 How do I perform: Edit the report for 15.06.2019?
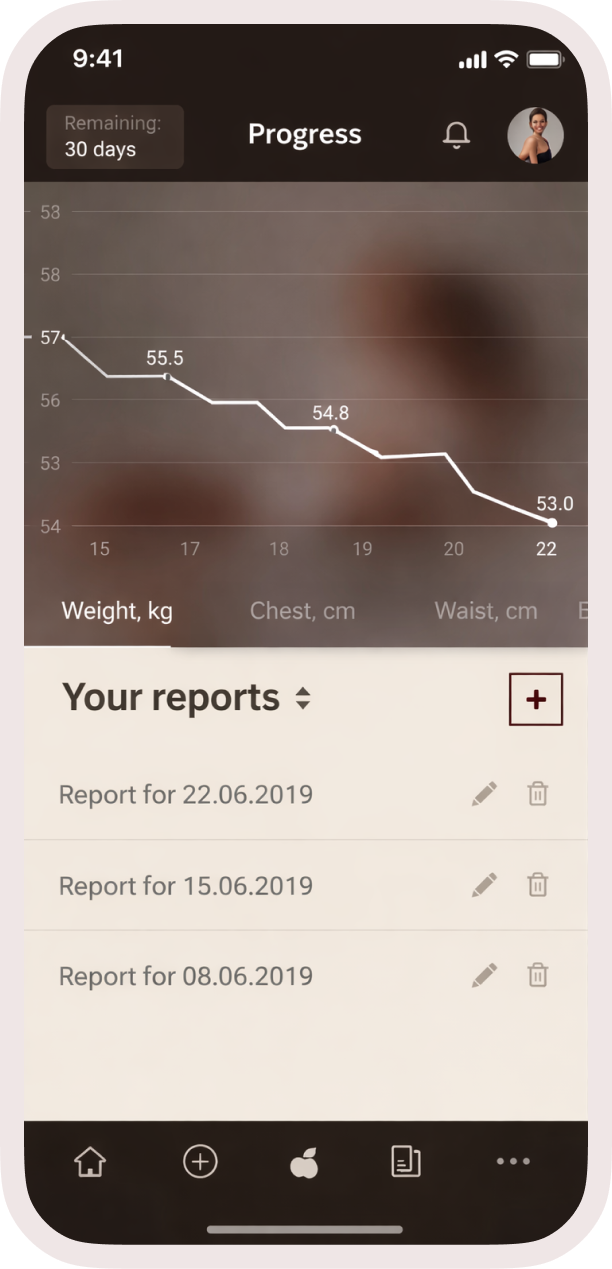[484, 885]
